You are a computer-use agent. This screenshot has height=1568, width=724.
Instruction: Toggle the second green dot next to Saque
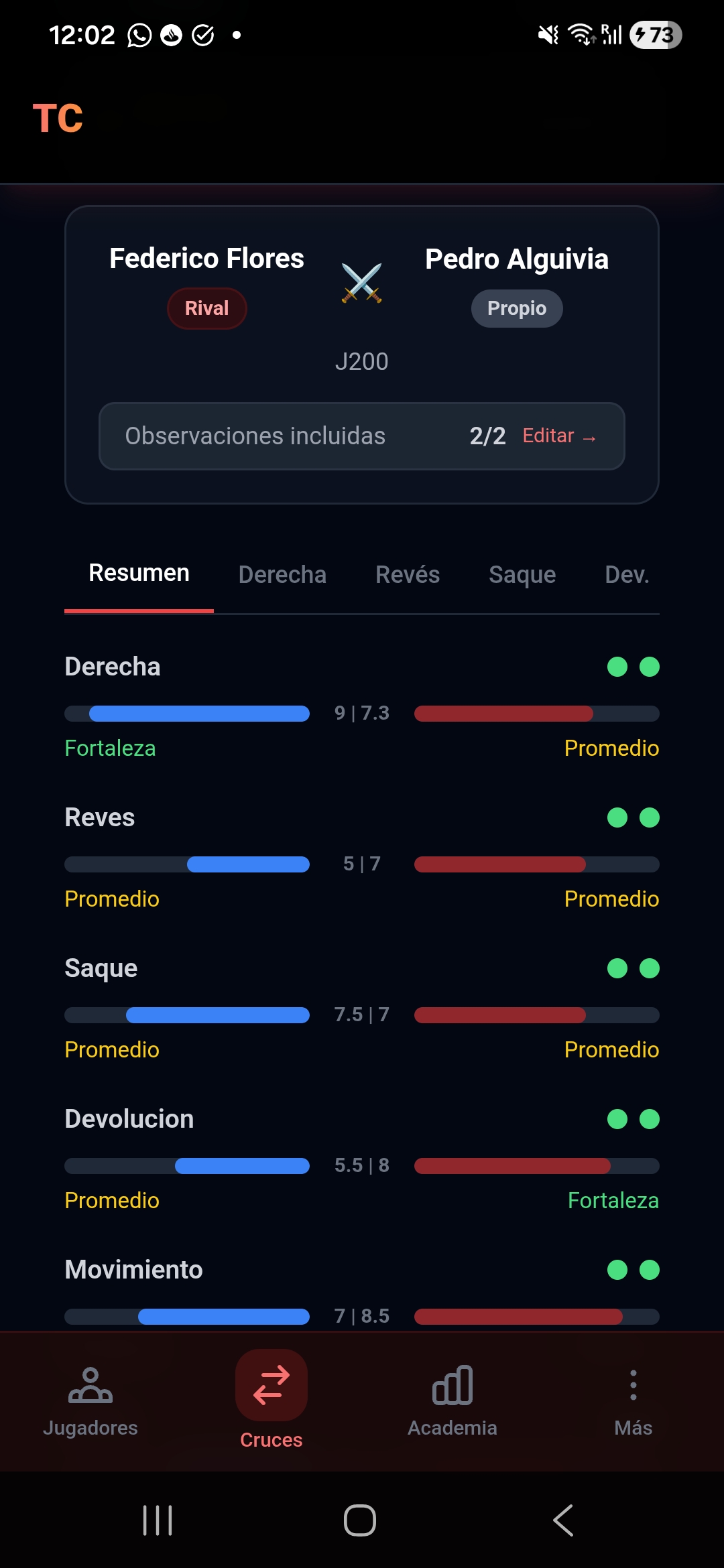click(648, 968)
